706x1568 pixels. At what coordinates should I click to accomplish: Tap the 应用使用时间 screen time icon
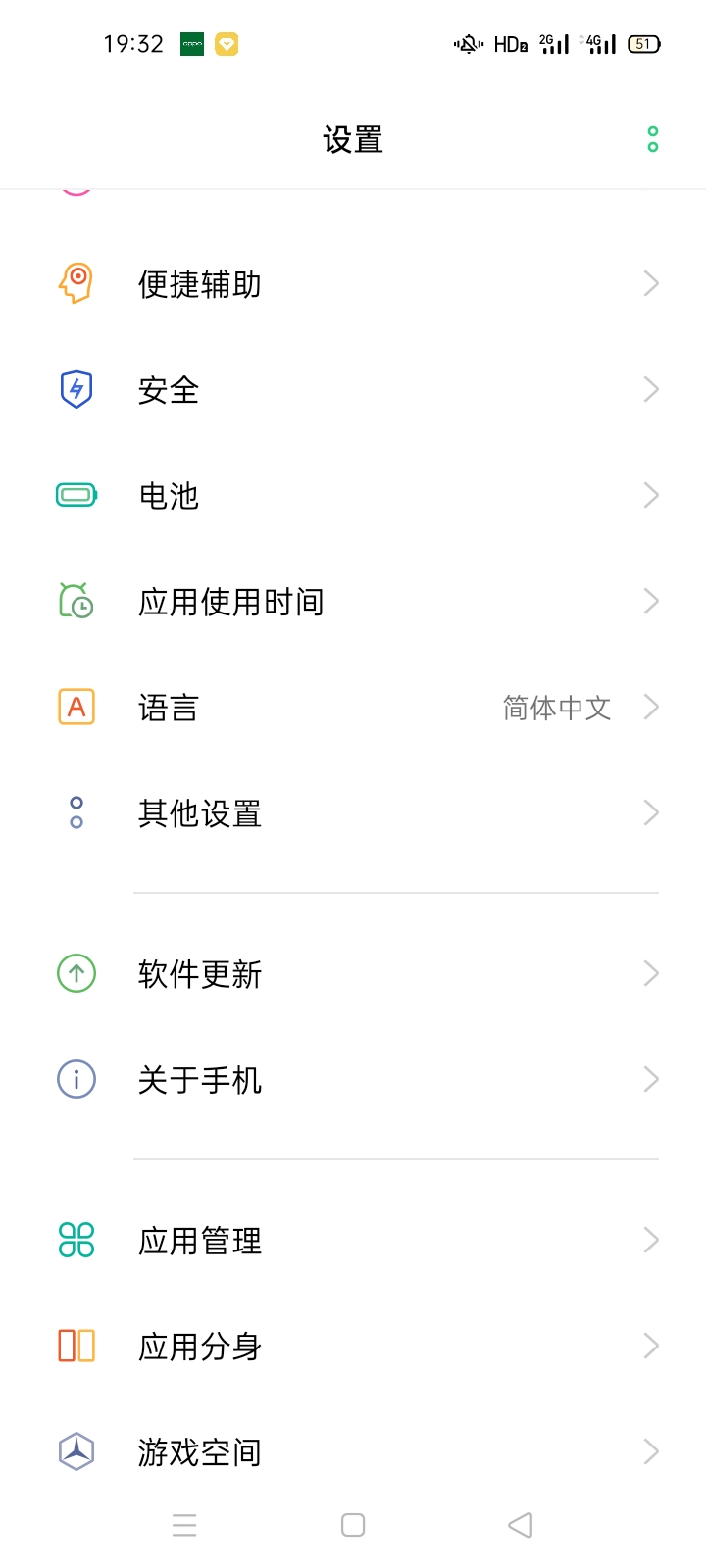point(76,601)
